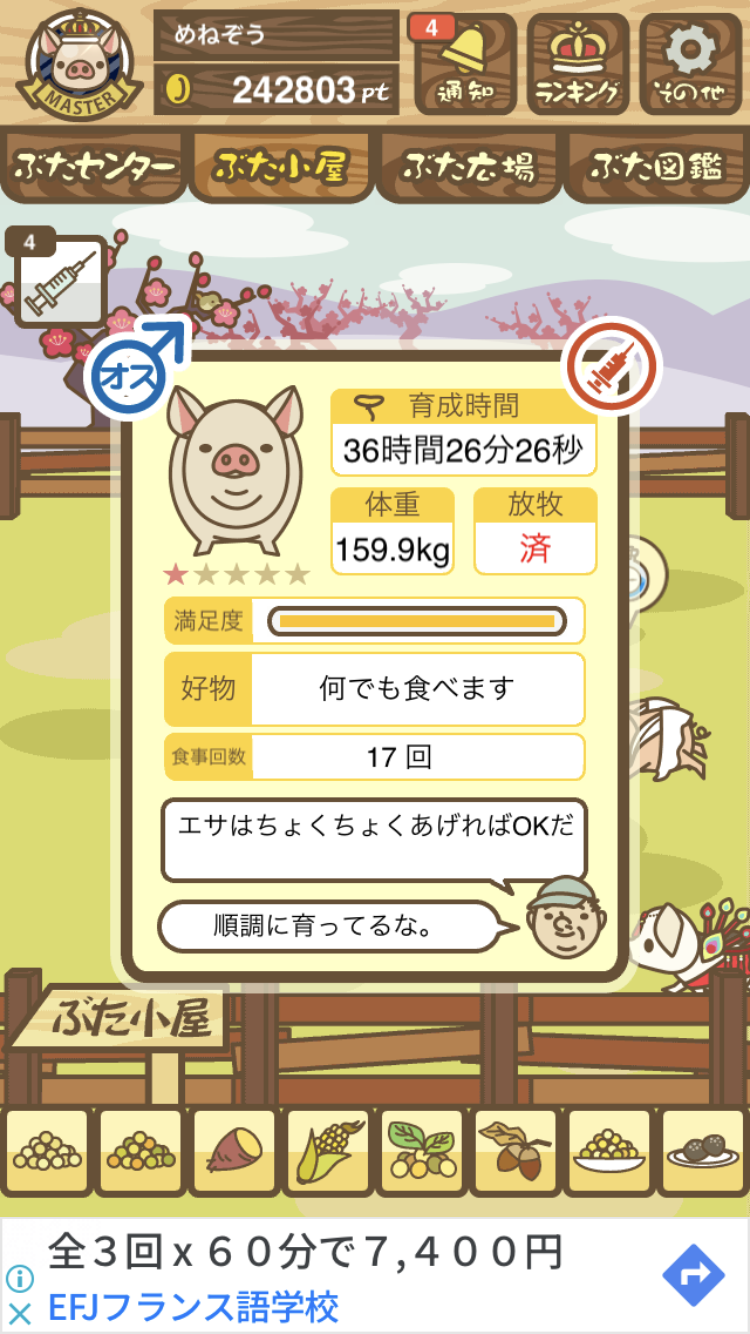The height and width of the screenshot is (1334, 750).
Task: Tap the MASTER pig profile badge
Action: [77, 63]
